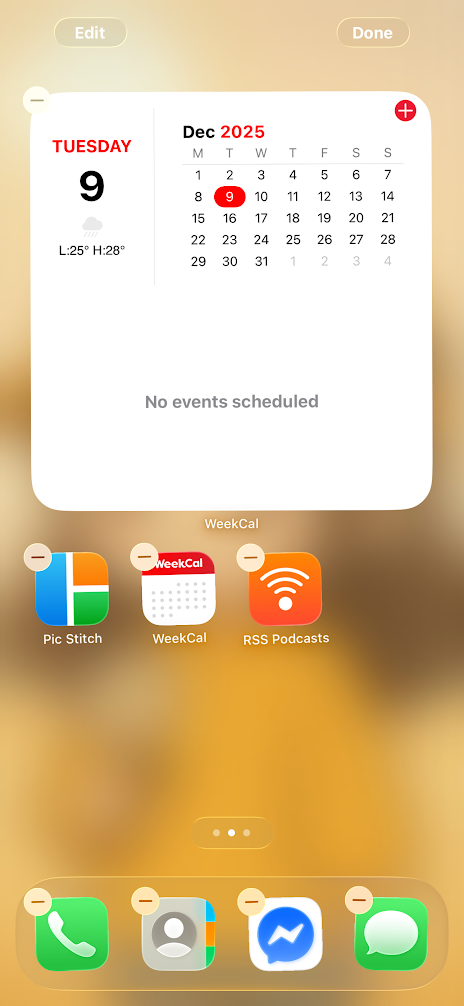This screenshot has height=1006, width=464.
Task: Remove Messages from the dock
Action: point(359,901)
